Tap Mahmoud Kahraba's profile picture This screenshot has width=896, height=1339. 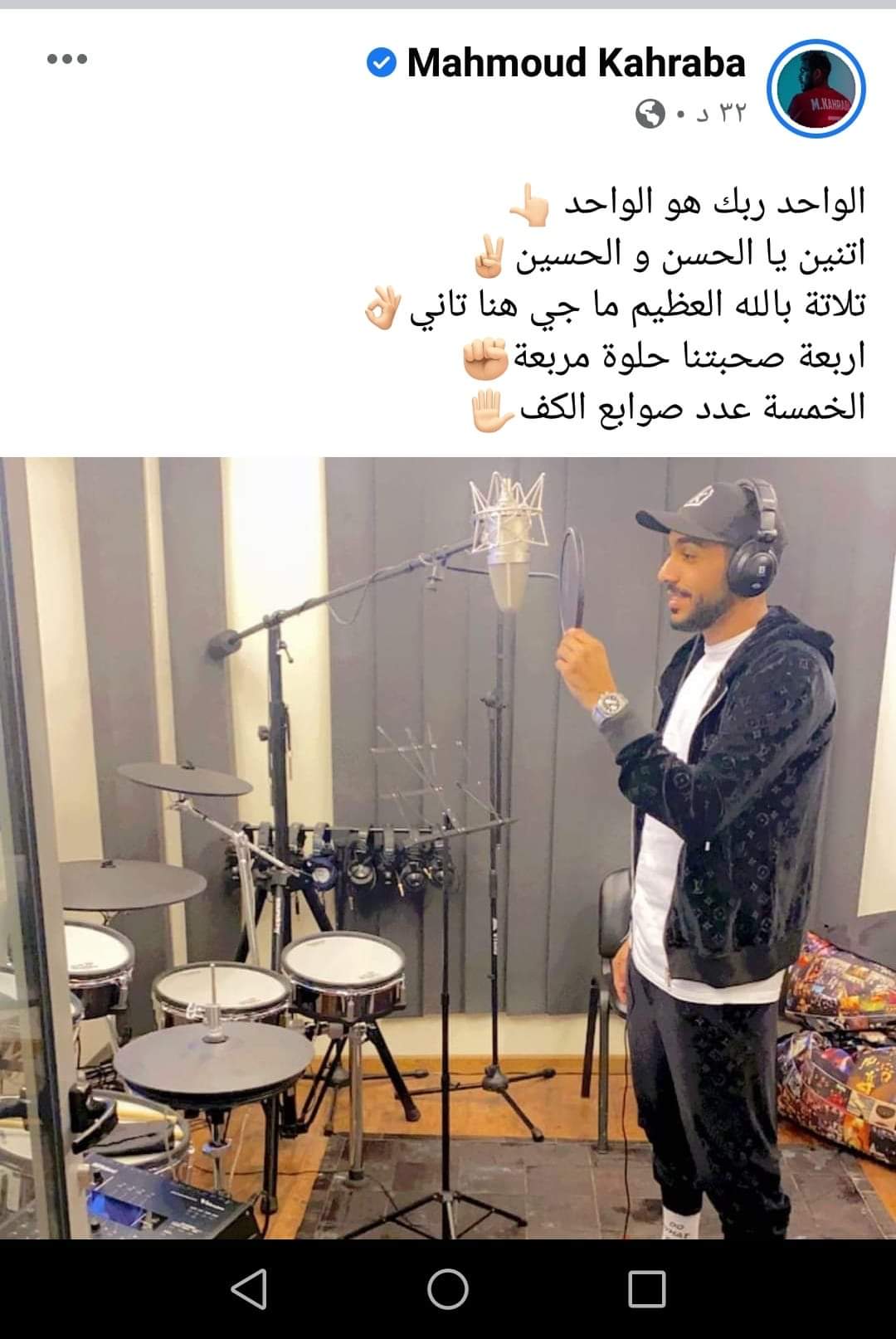tap(816, 89)
